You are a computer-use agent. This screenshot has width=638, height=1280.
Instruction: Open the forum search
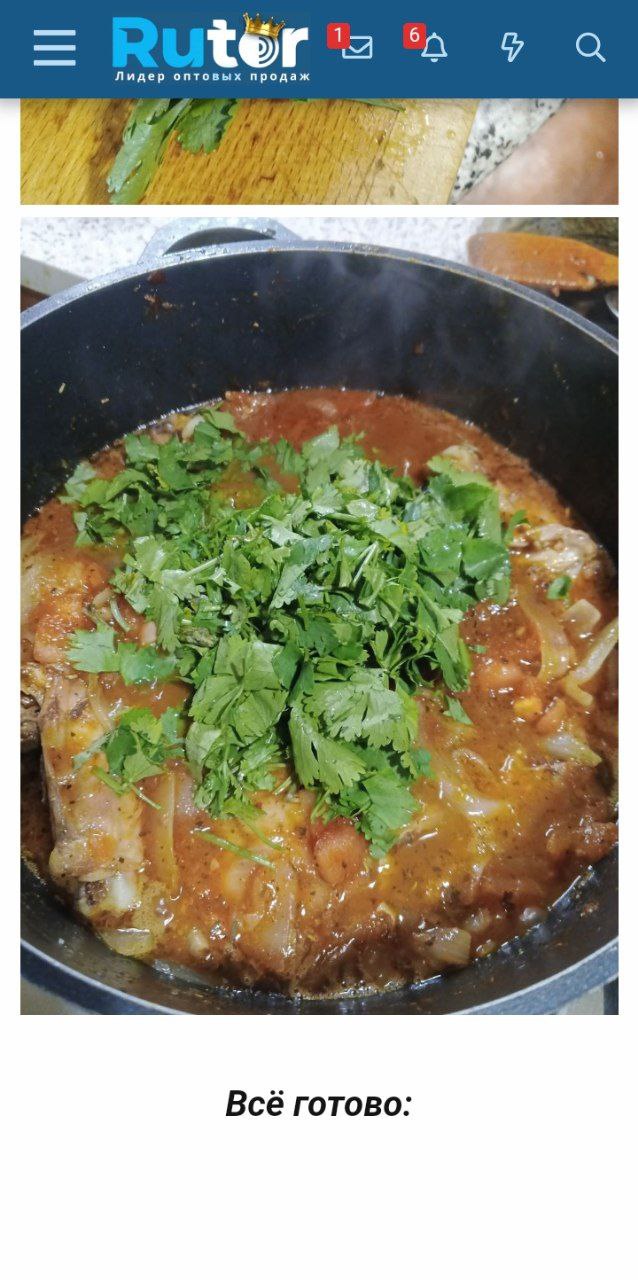pyautogui.click(x=590, y=47)
